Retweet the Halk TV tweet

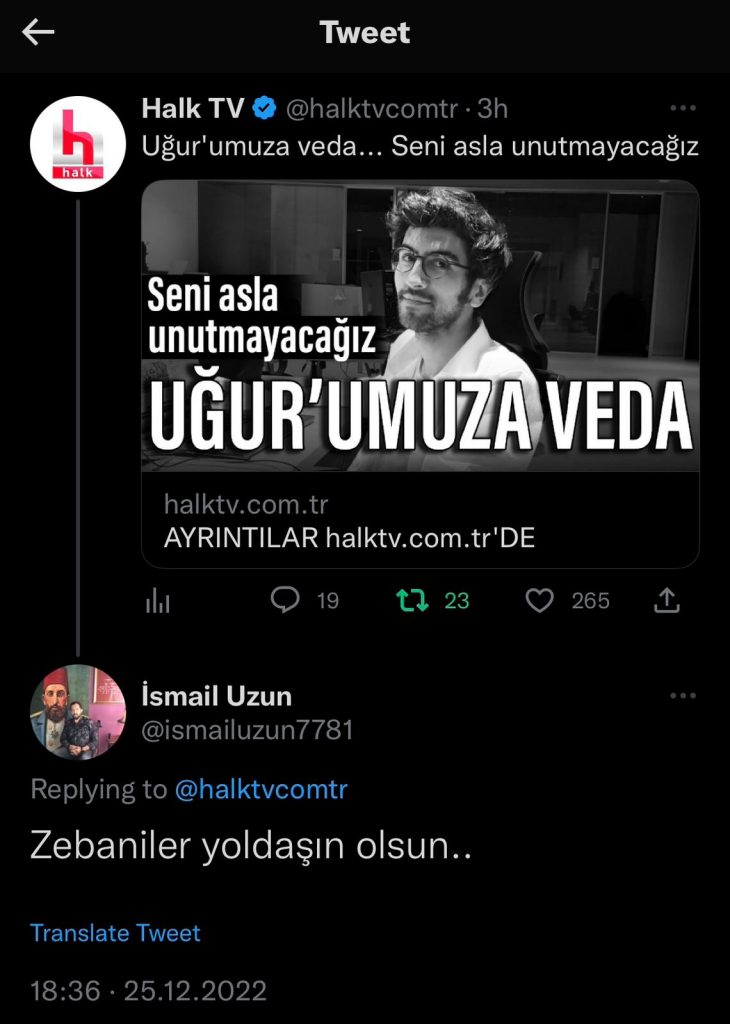coord(412,600)
